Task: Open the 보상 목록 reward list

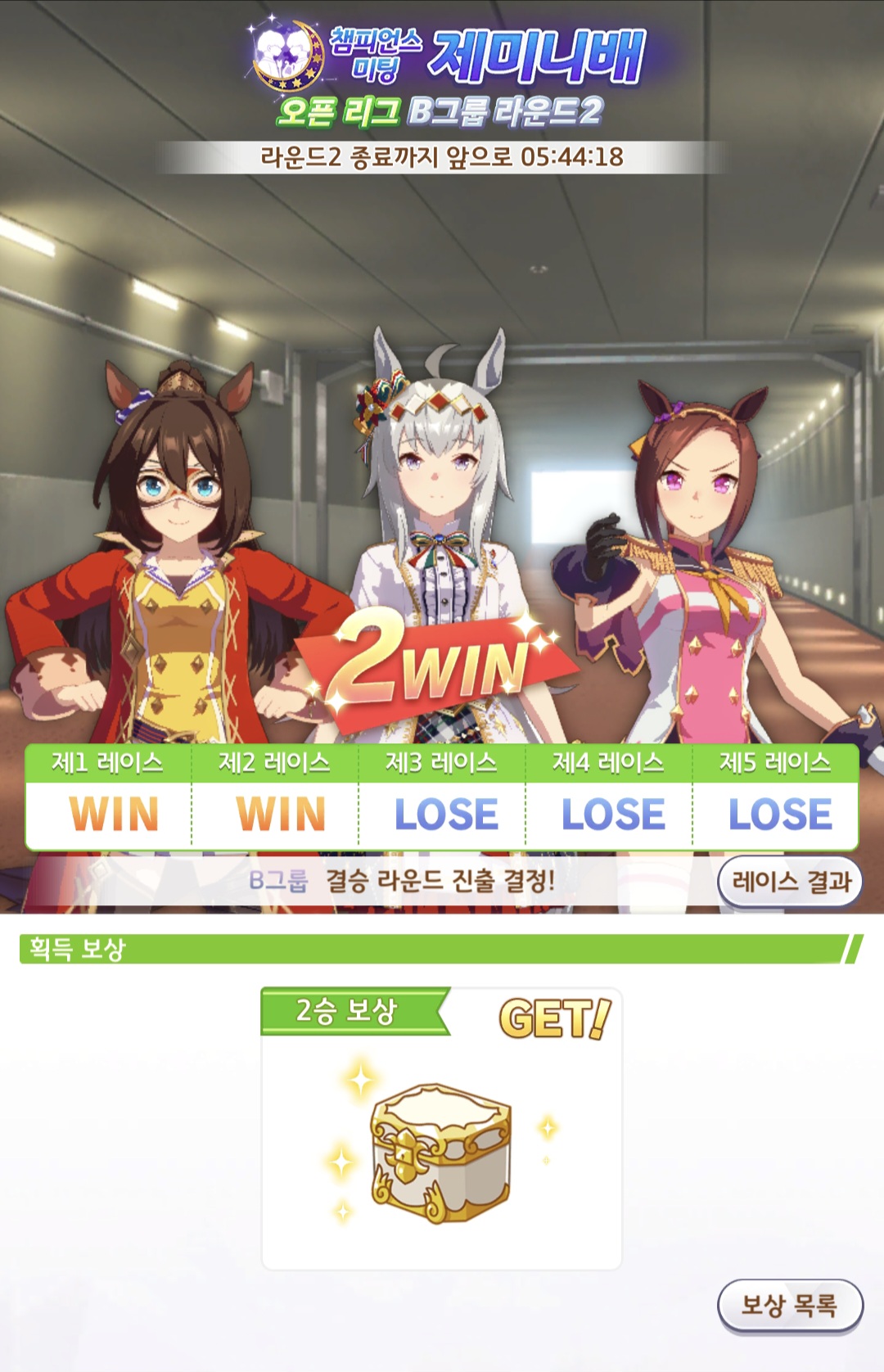Action: [x=790, y=1305]
